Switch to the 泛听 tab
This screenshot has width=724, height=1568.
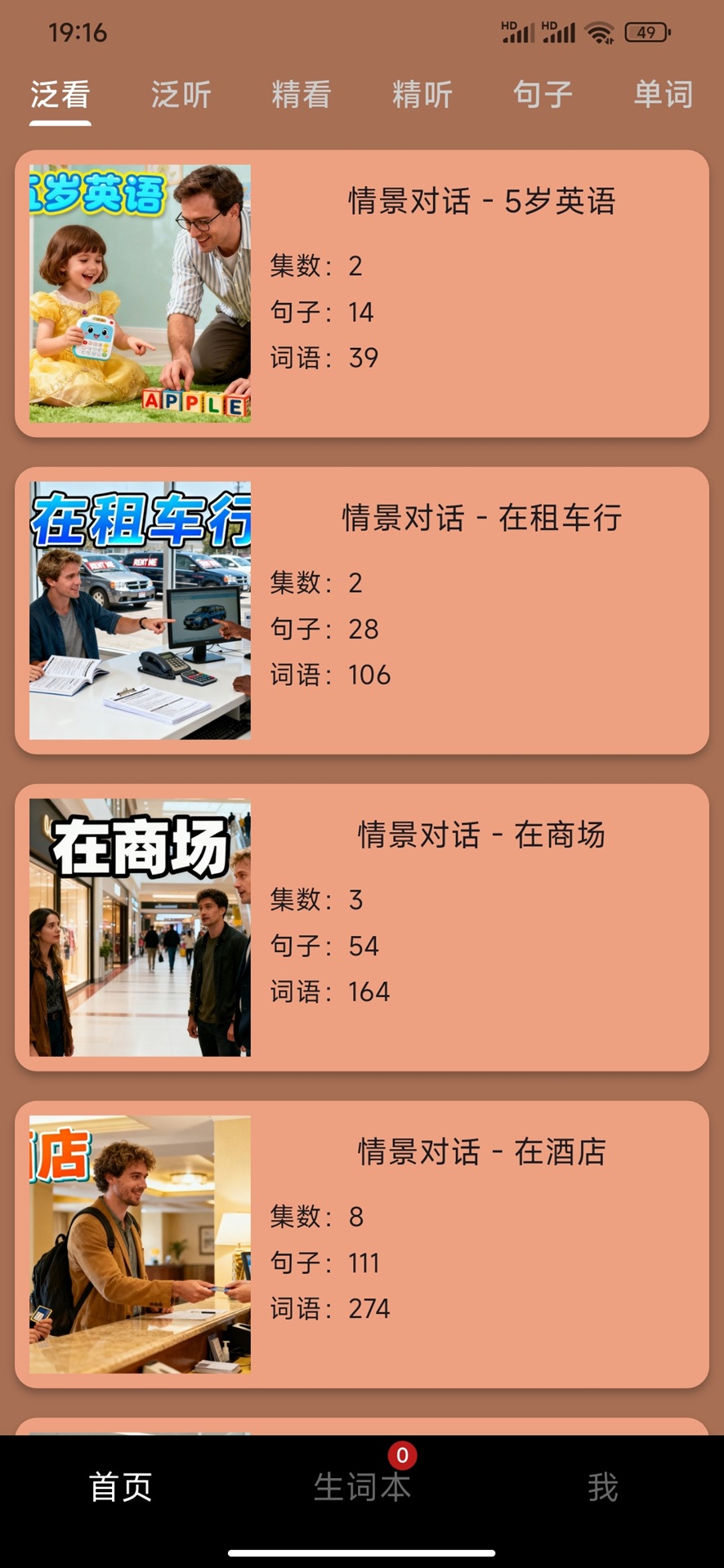click(181, 95)
